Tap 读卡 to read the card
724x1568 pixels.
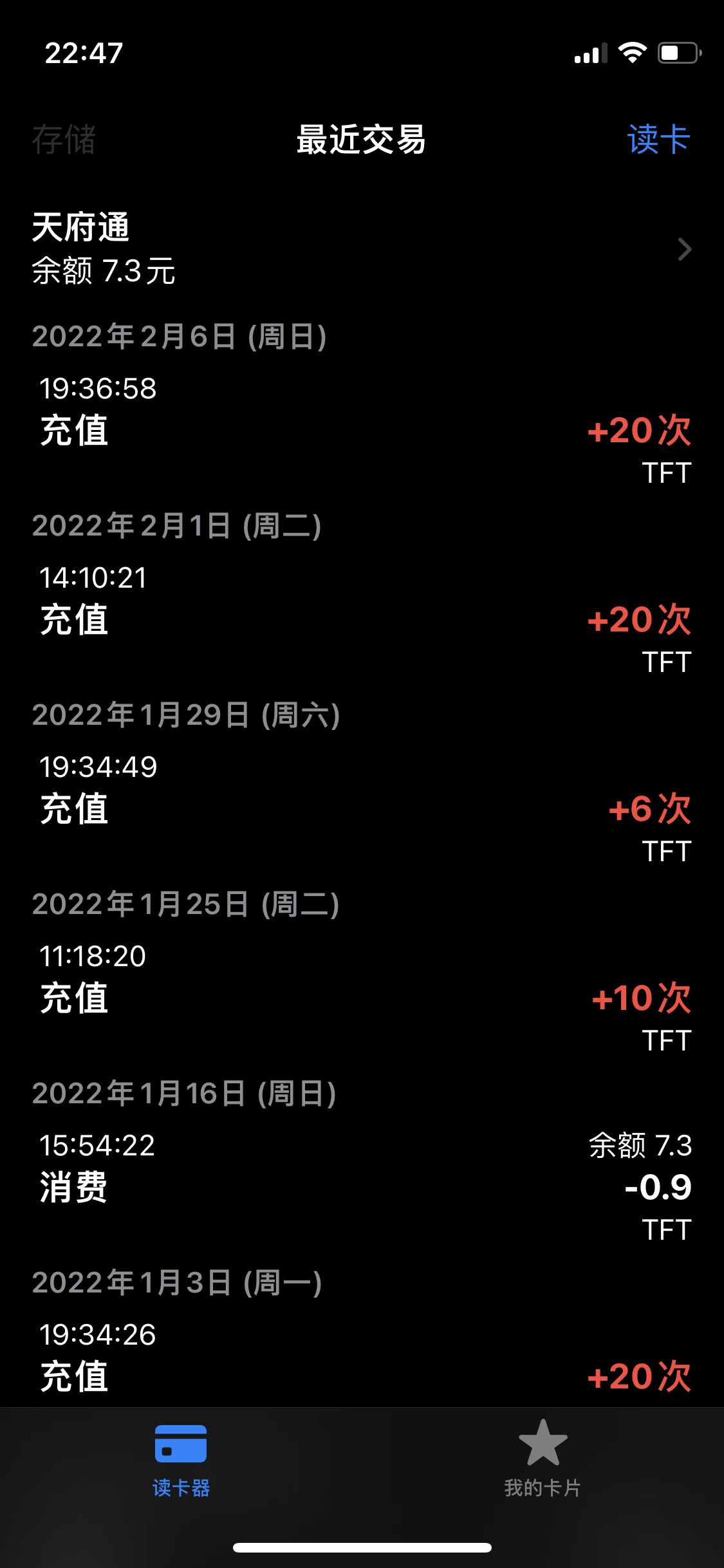tap(658, 139)
